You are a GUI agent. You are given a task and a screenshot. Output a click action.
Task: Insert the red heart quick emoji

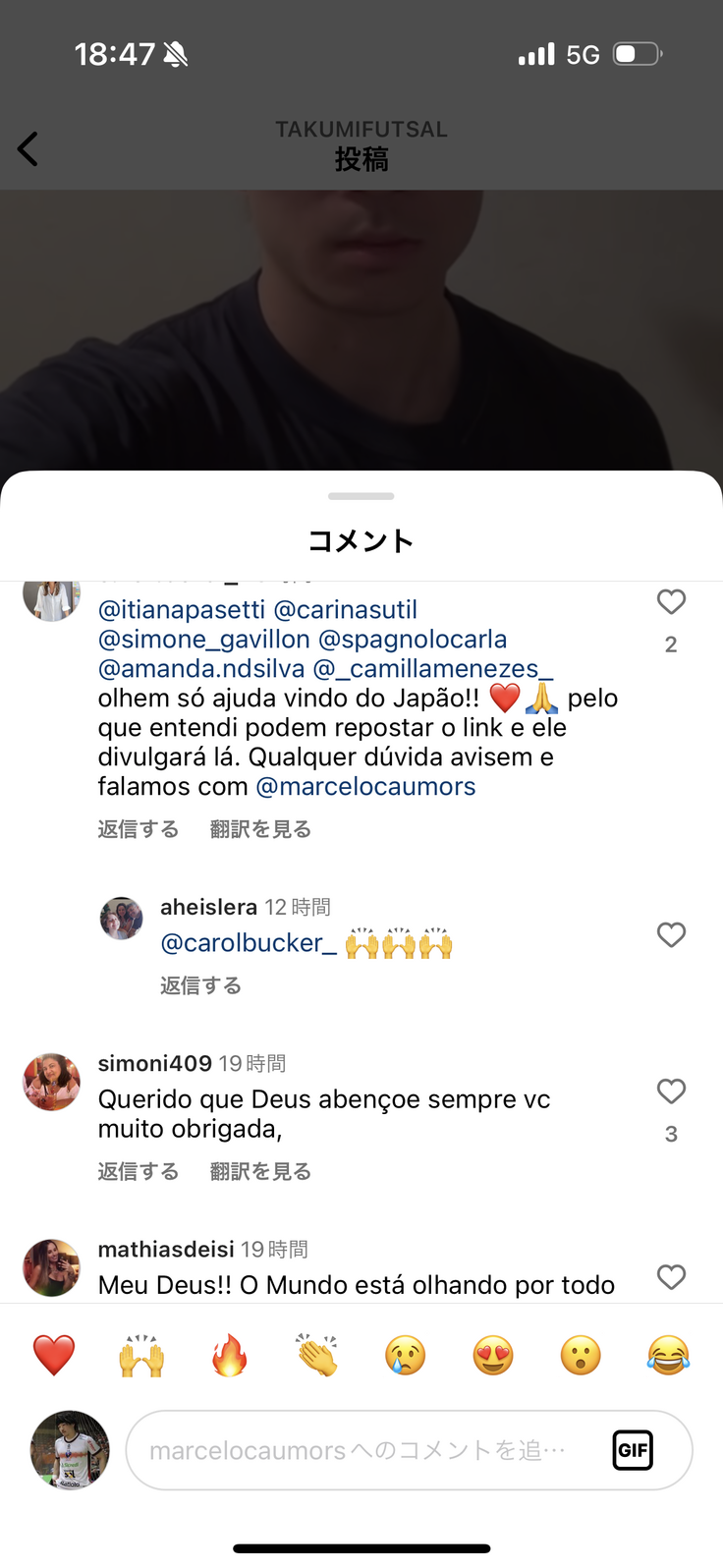click(54, 1356)
